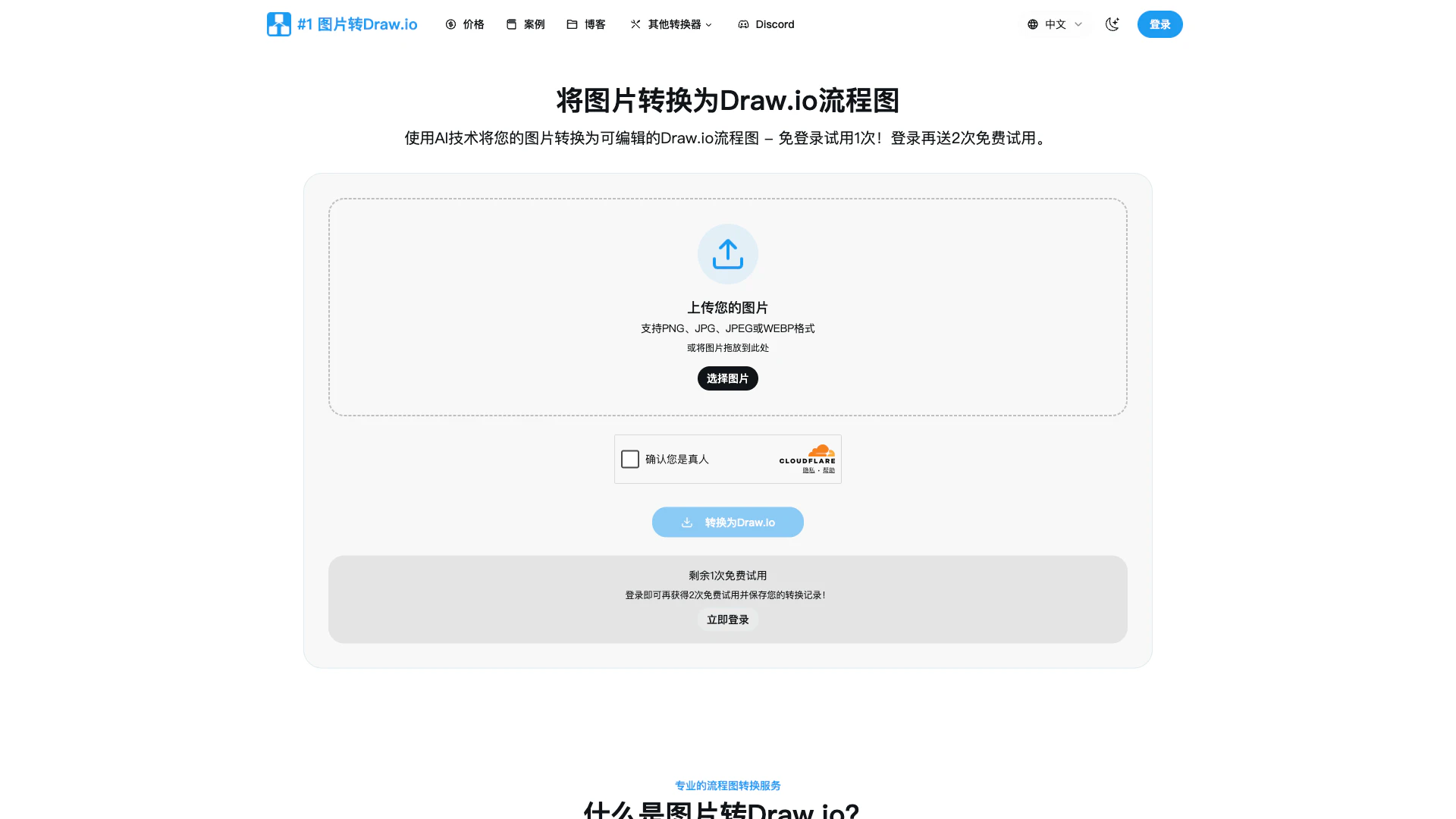
Task: Tap 选择图片 to pick an image
Action: pyautogui.click(x=727, y=378)
